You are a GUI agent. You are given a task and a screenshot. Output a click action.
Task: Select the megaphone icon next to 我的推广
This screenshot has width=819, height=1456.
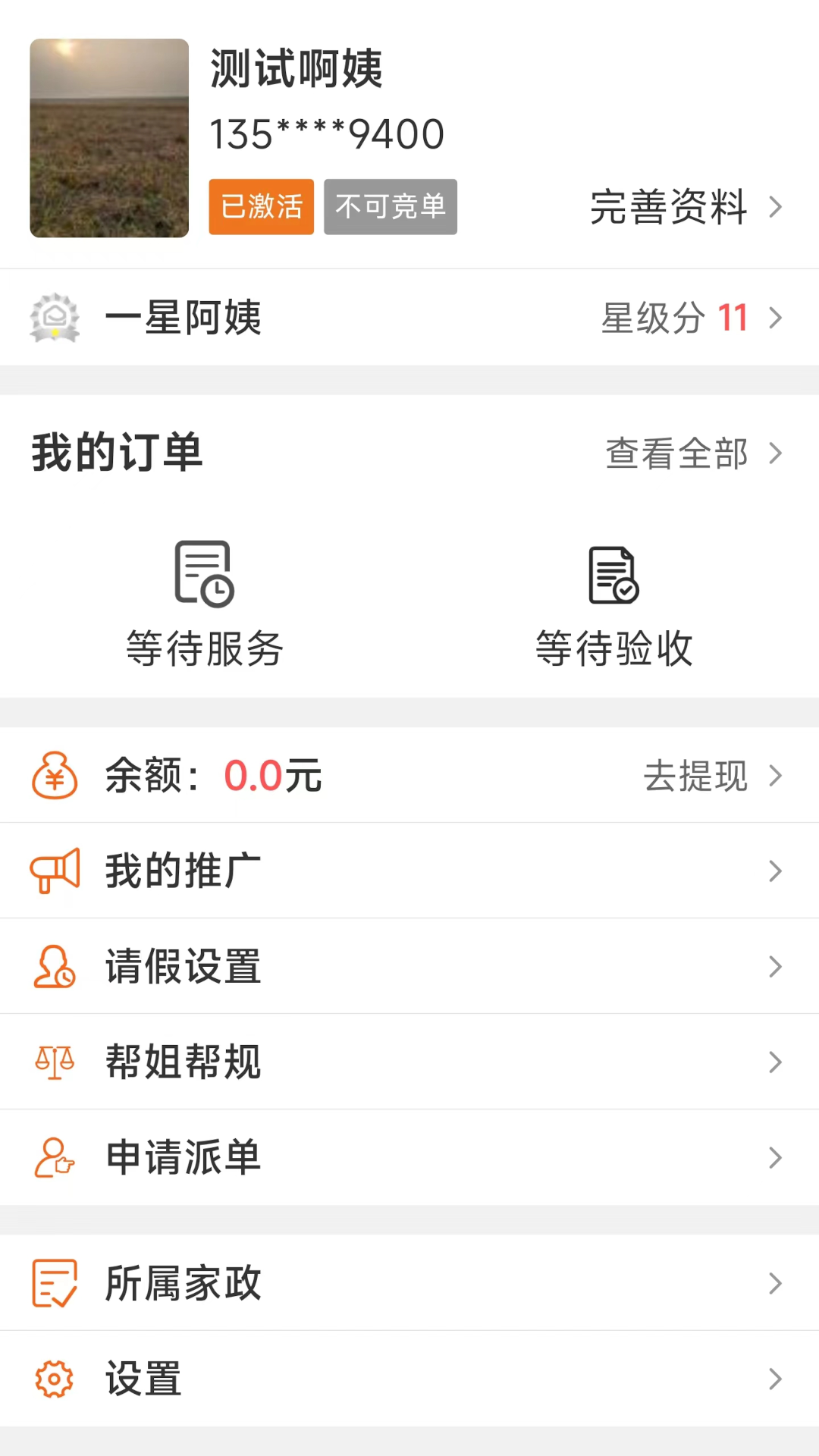pyautogui.click(x=53, y=871)
